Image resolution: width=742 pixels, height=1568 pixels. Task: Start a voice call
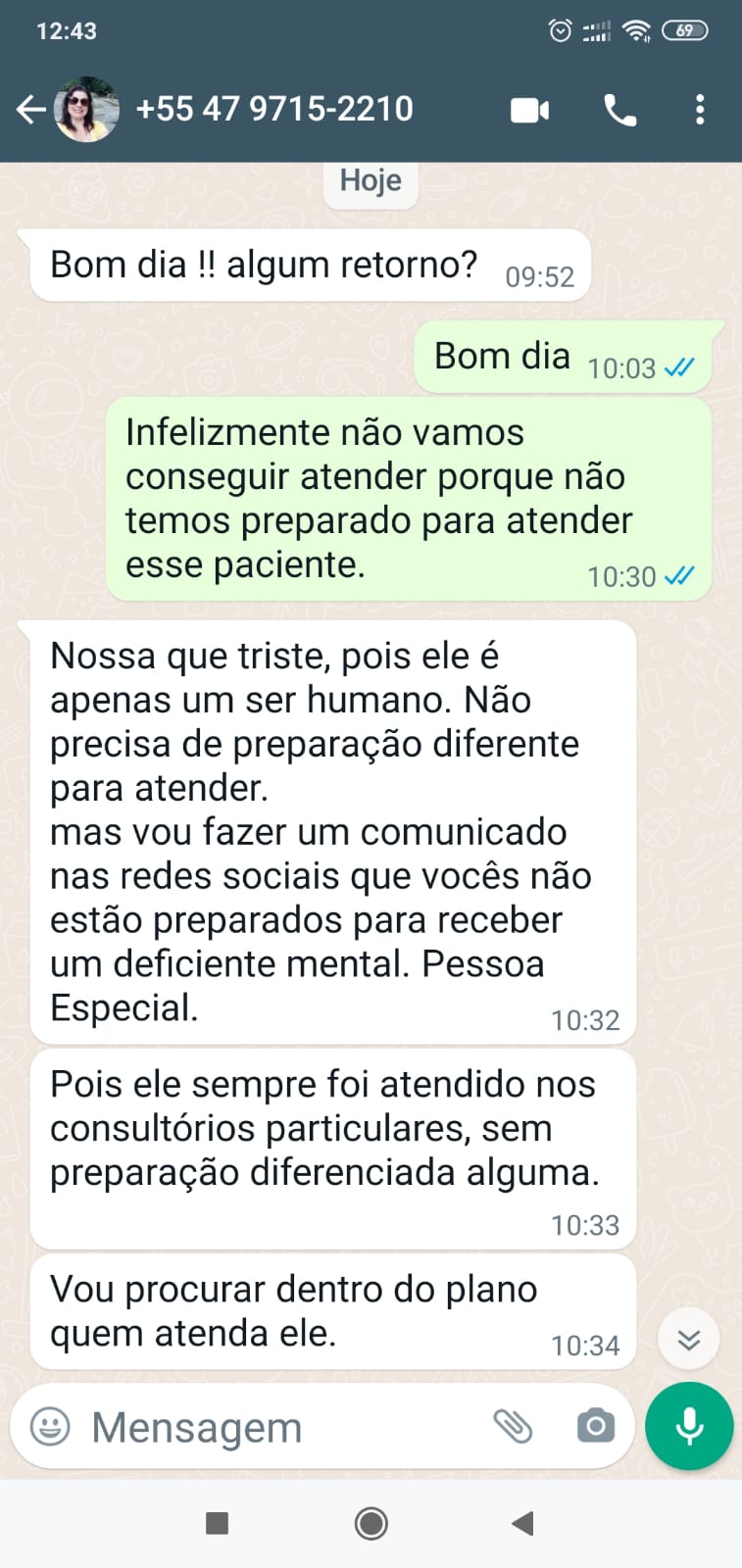click(619, 110)
